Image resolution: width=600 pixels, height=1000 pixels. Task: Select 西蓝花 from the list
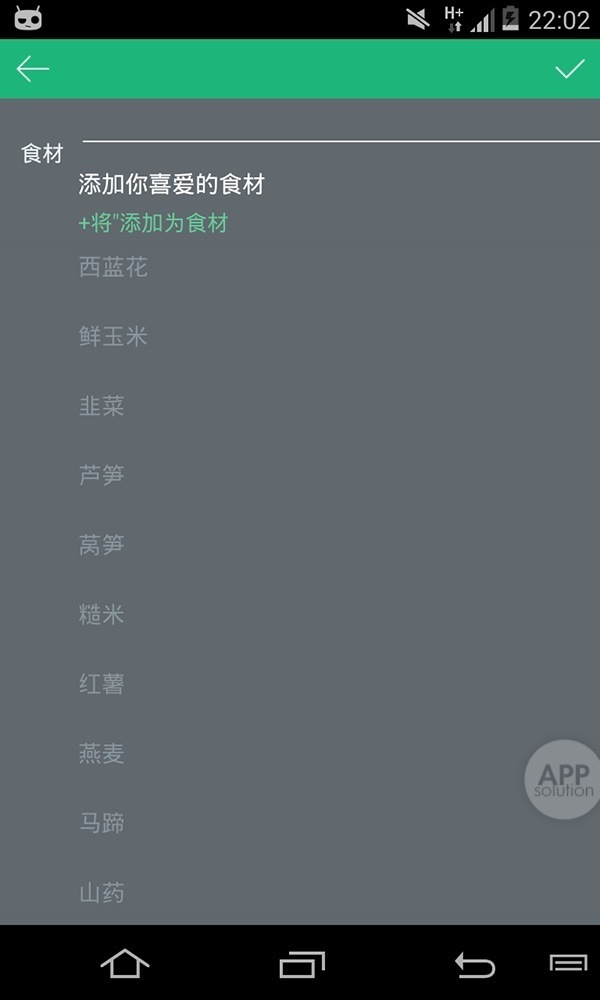pos(113,267)
